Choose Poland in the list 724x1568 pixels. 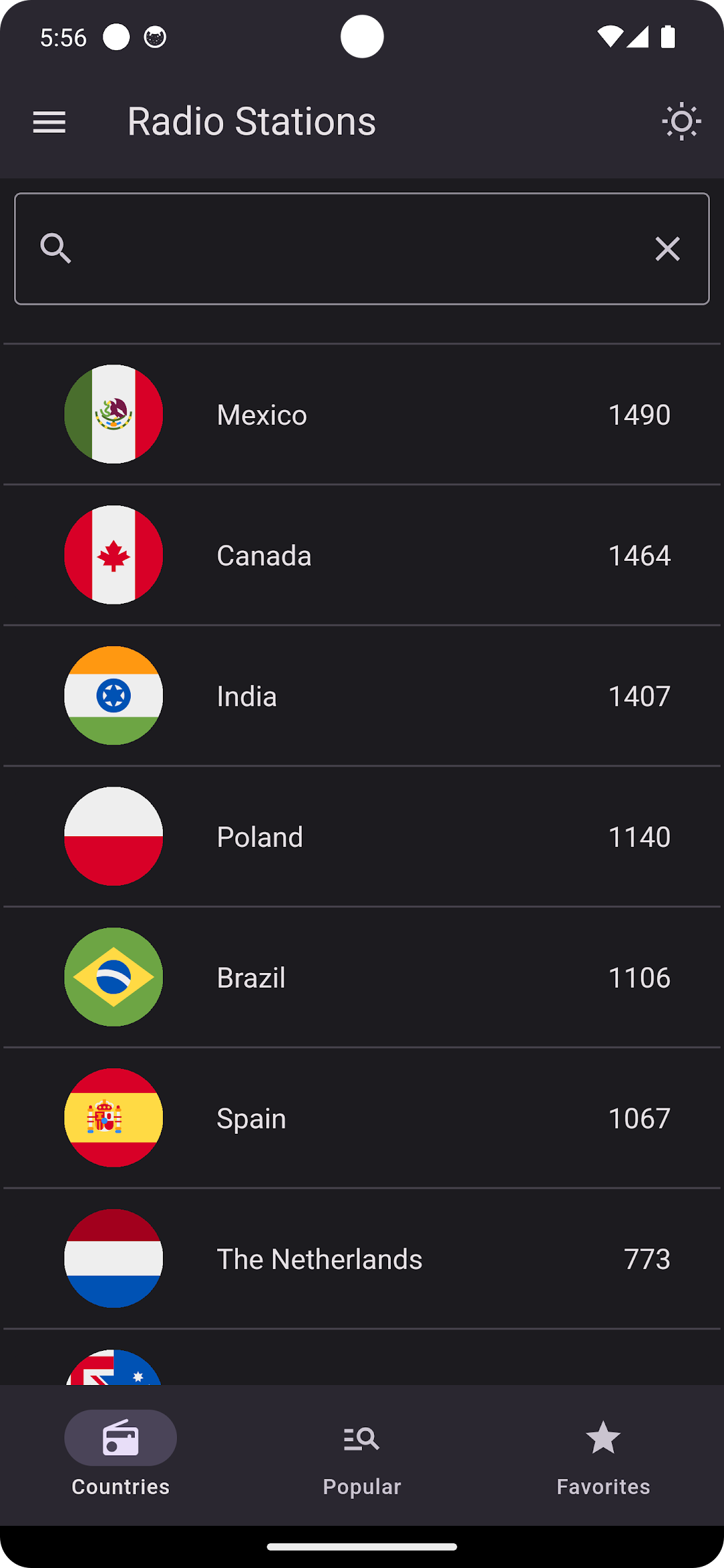362,836
